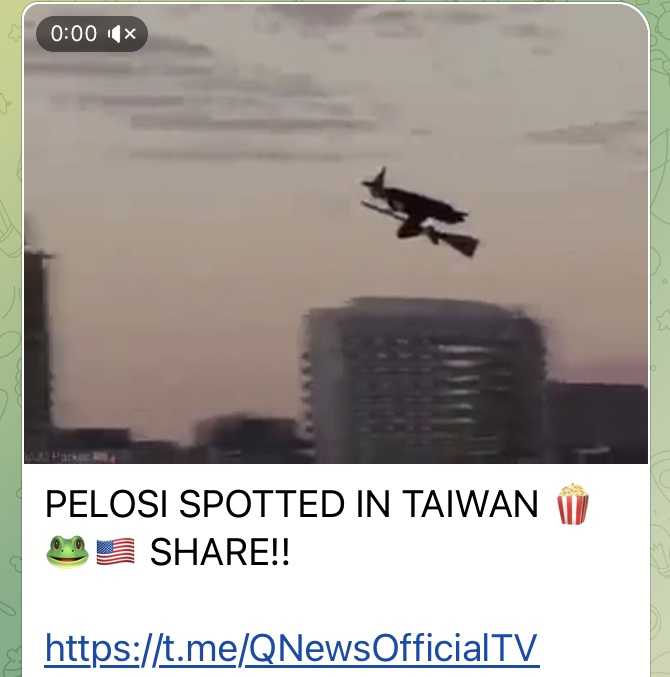This screenshot has width=670, height=677.
Task: Open the t.me/QNewsOfficialTV link
Action: [x=292, y=650]
